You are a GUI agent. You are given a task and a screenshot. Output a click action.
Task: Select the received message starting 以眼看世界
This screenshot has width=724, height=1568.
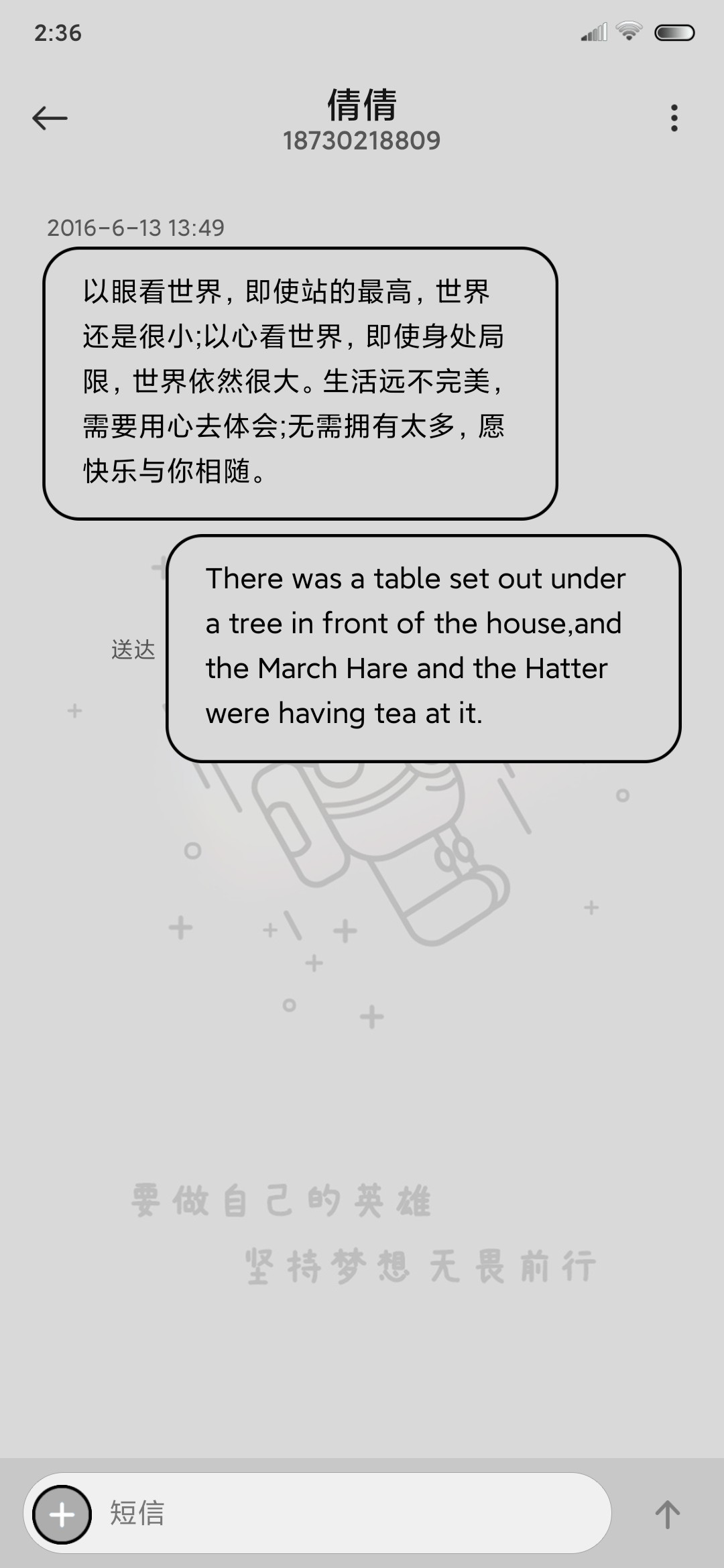[300, 383]
